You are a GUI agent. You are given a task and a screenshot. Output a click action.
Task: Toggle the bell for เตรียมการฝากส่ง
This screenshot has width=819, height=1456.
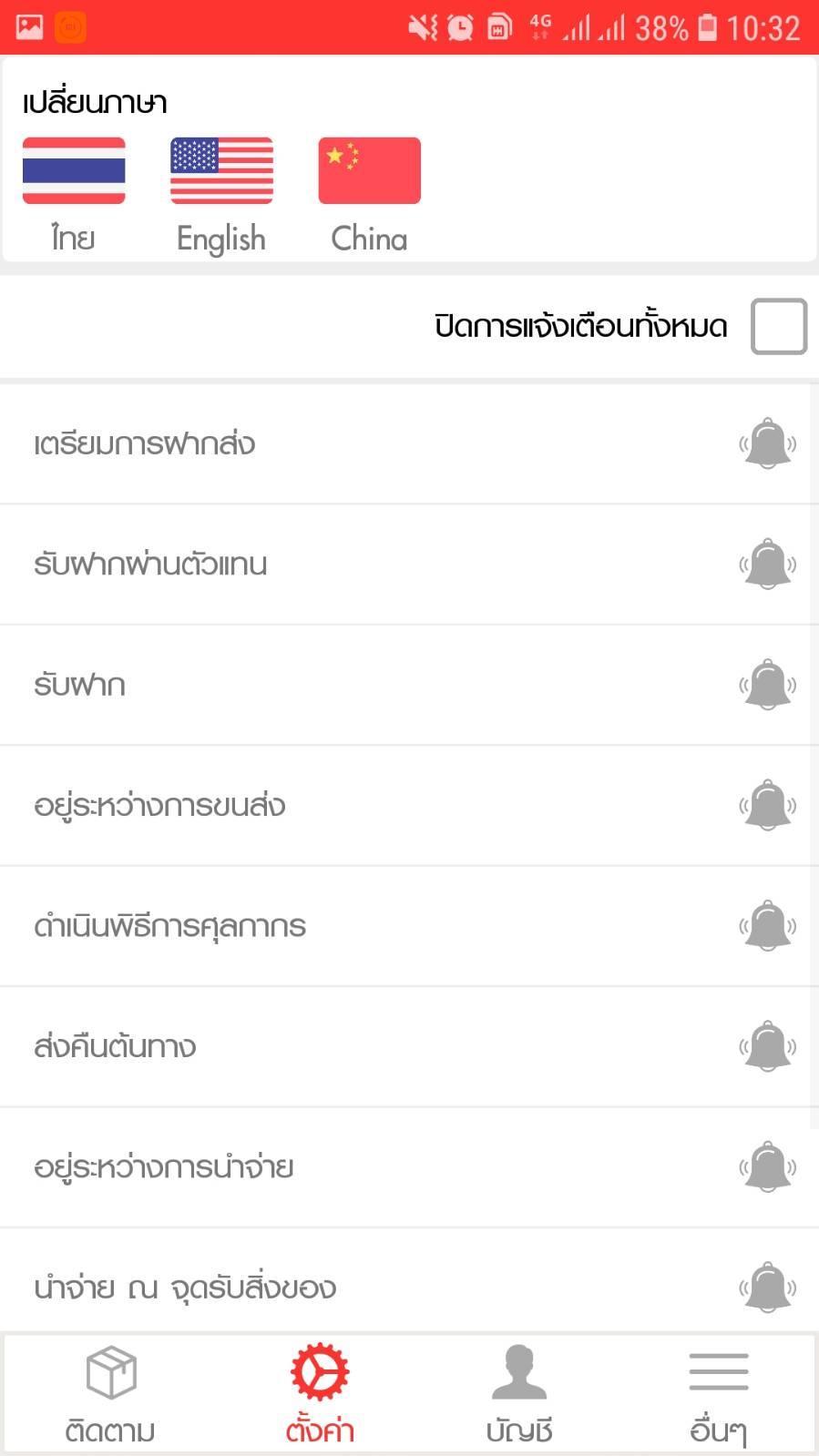tap(768, 443)
